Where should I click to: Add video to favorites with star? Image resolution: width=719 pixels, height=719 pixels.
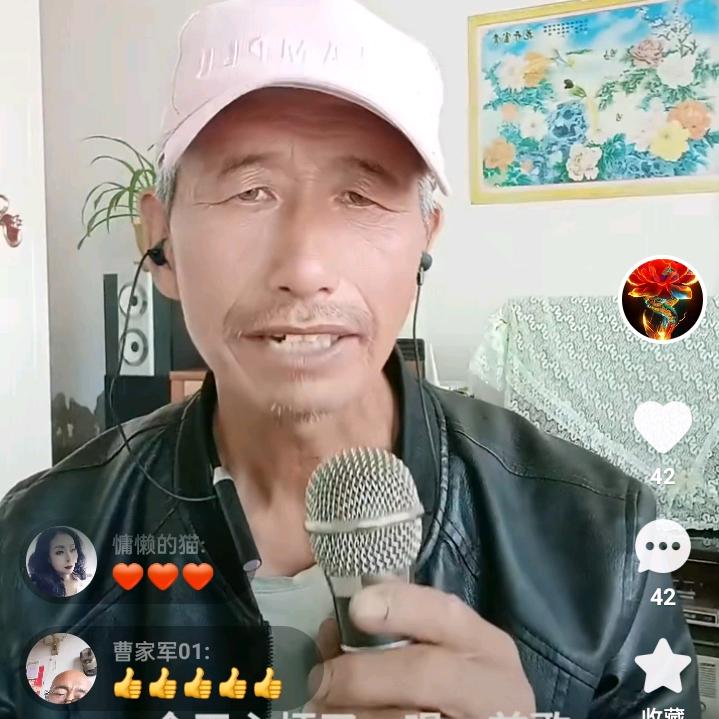click(663, 667)
